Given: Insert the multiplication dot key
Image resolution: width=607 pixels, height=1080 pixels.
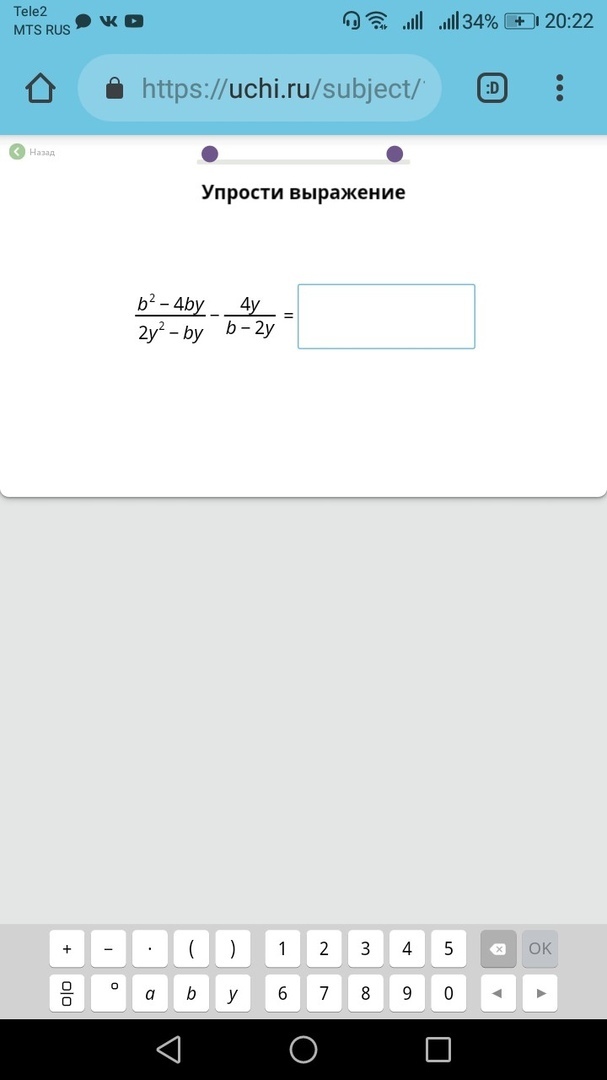Looking at the screenshot, I should 150,949.
